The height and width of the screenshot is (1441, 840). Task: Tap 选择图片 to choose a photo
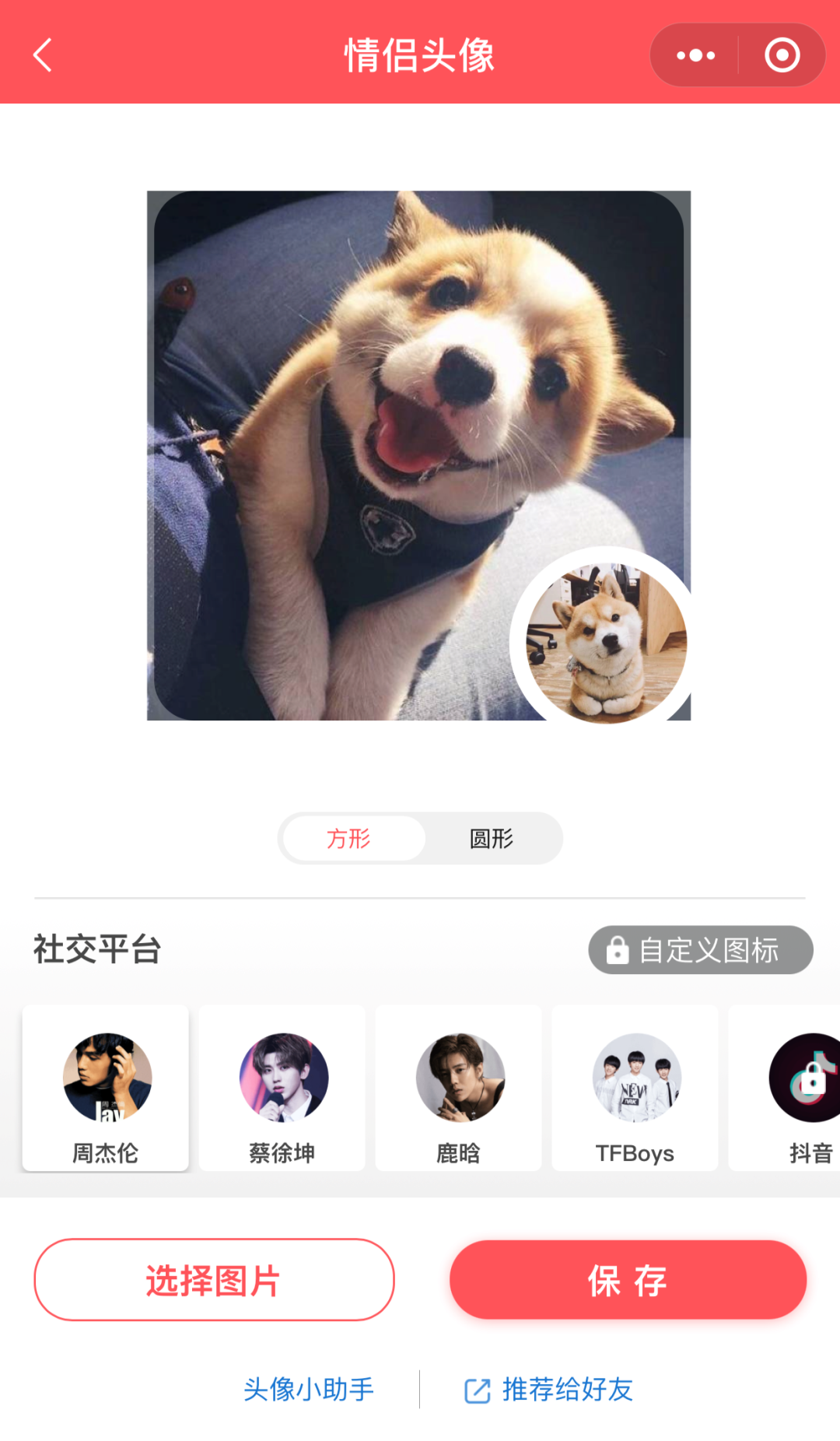pyautogui.click(x=214, y=1280)
